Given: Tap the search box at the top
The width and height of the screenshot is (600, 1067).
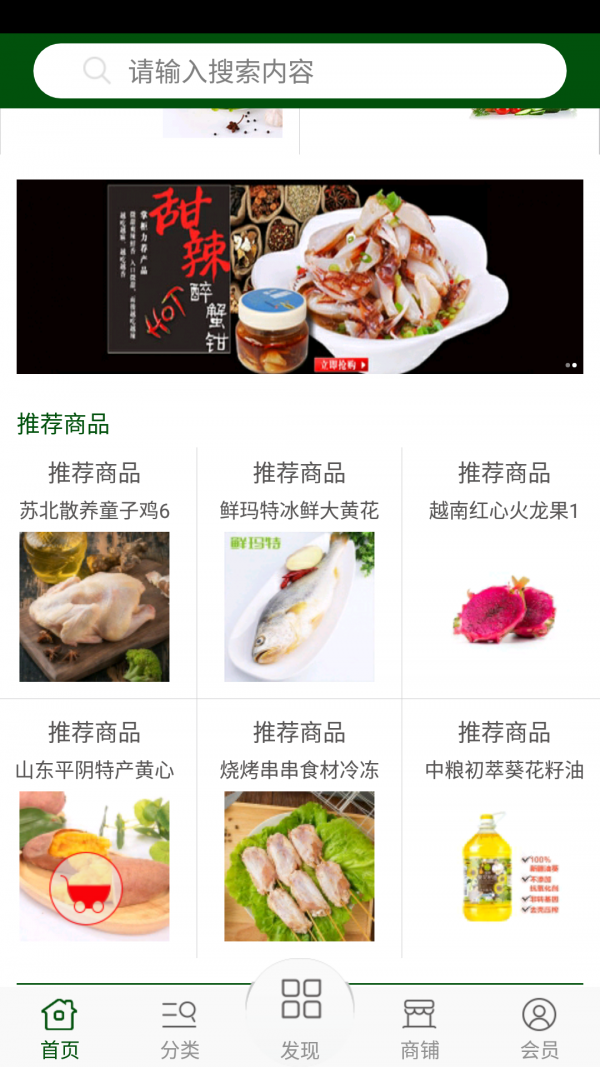Looking at the screenshot, I should (x=300, y=71).
